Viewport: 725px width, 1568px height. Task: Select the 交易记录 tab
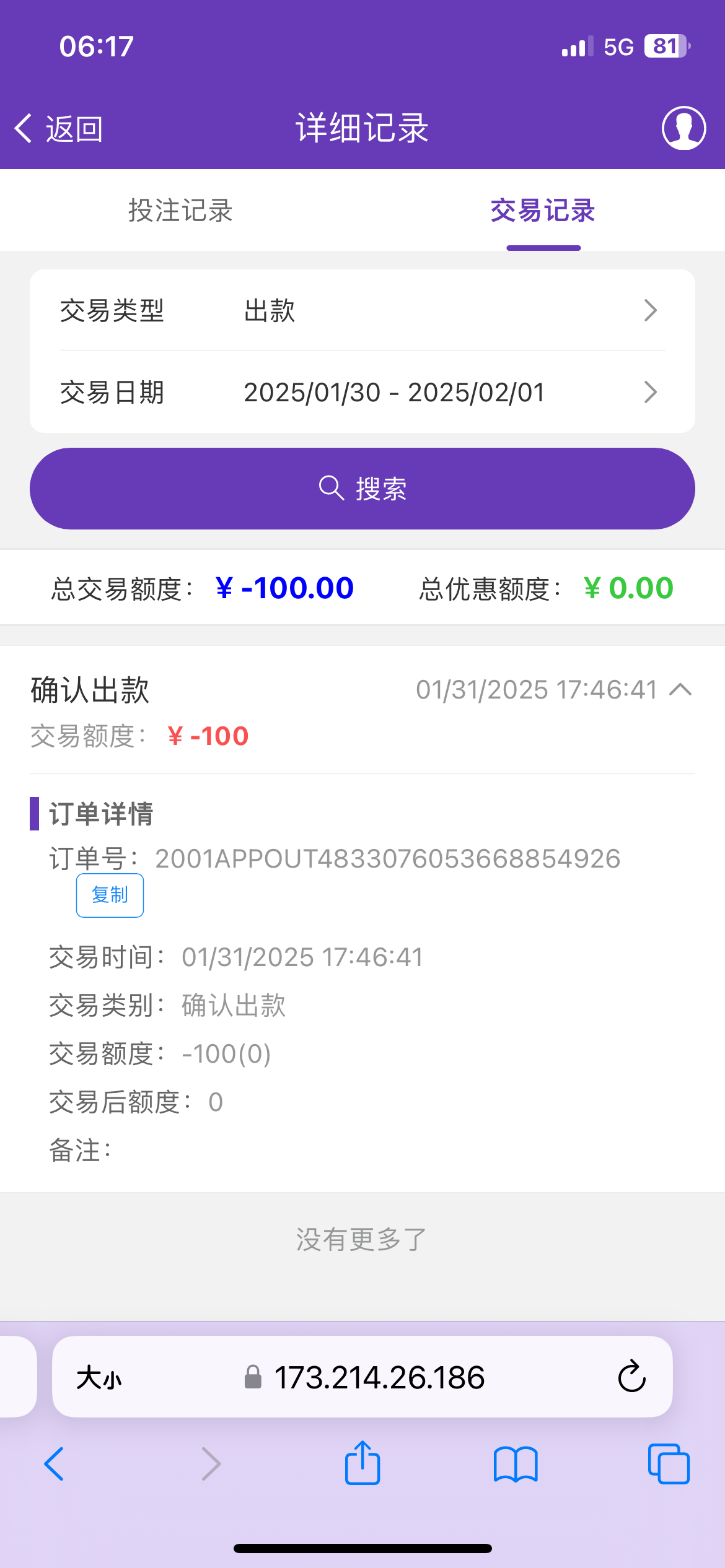click(543, 211)
